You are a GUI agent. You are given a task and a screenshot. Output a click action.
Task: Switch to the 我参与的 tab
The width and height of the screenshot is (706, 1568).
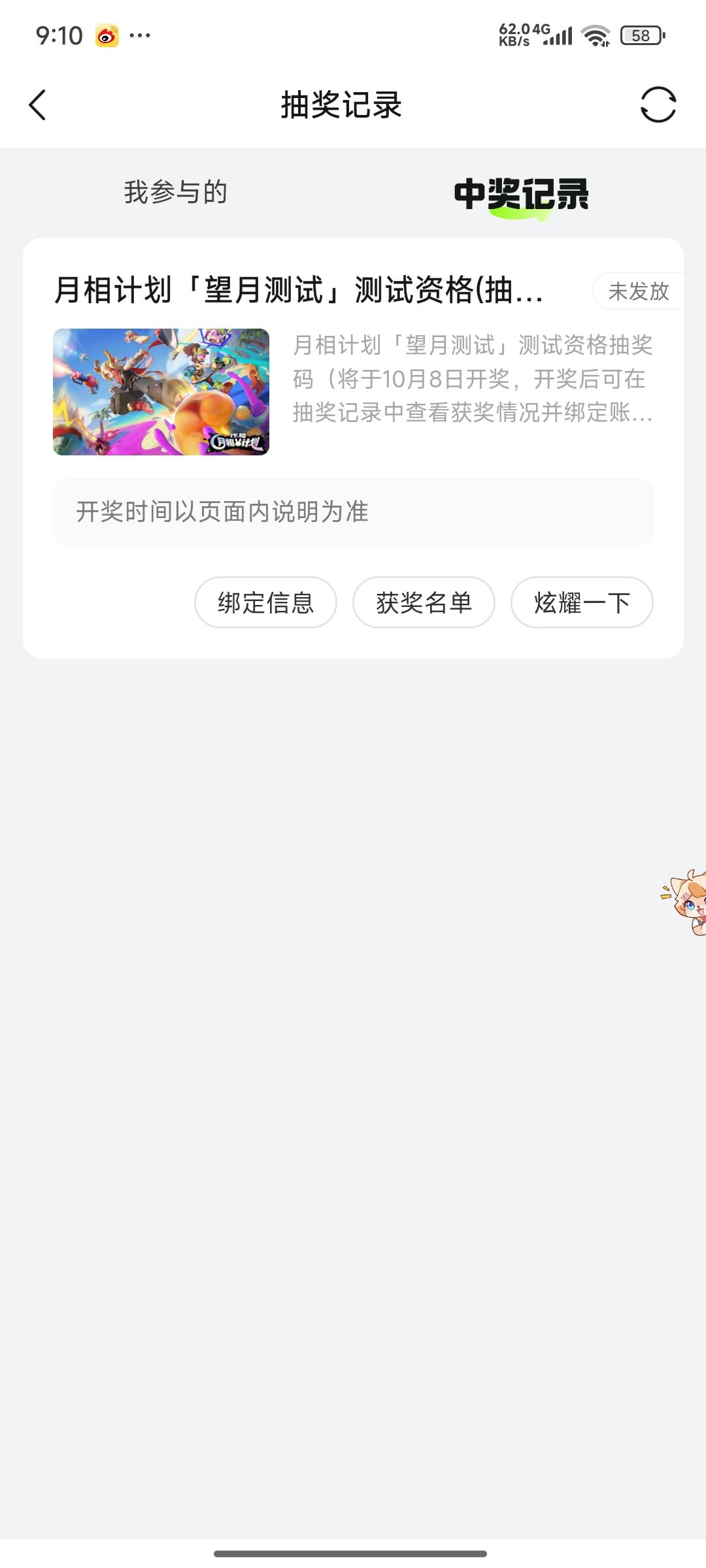(x=175, y=192)
